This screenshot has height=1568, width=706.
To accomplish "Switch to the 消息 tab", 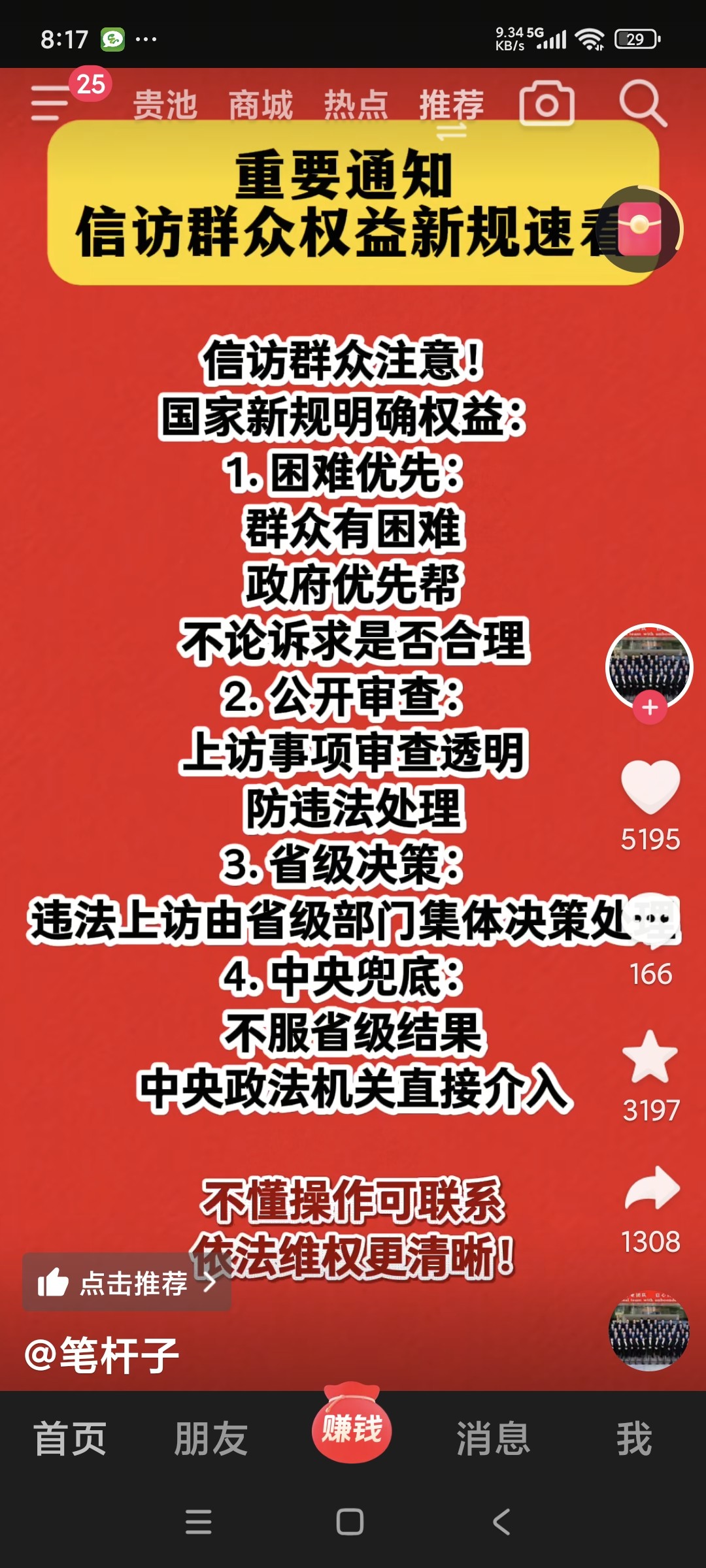I will [x=493, y=1439].
